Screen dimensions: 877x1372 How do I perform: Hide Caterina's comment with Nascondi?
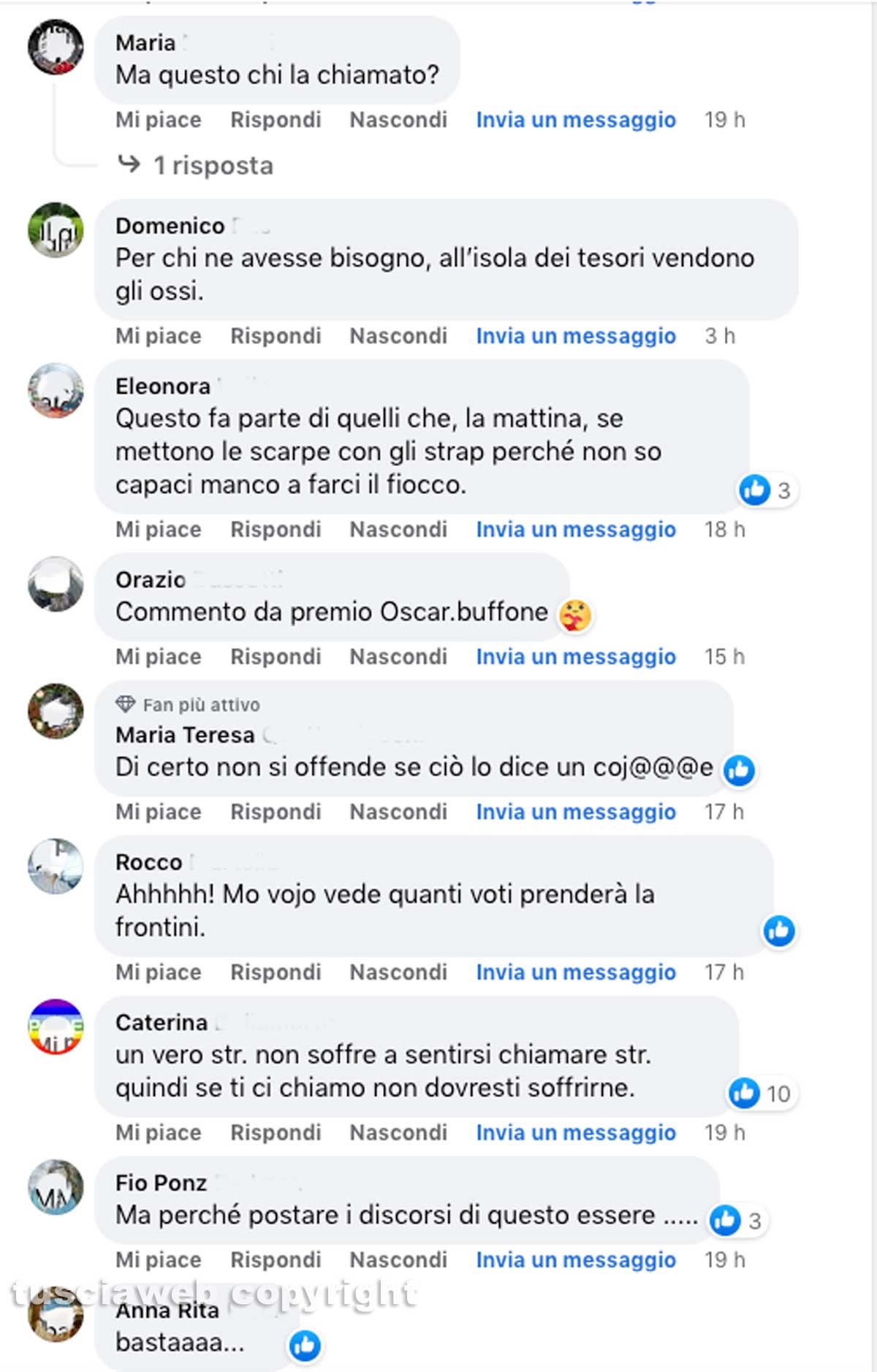(398, 1132)
